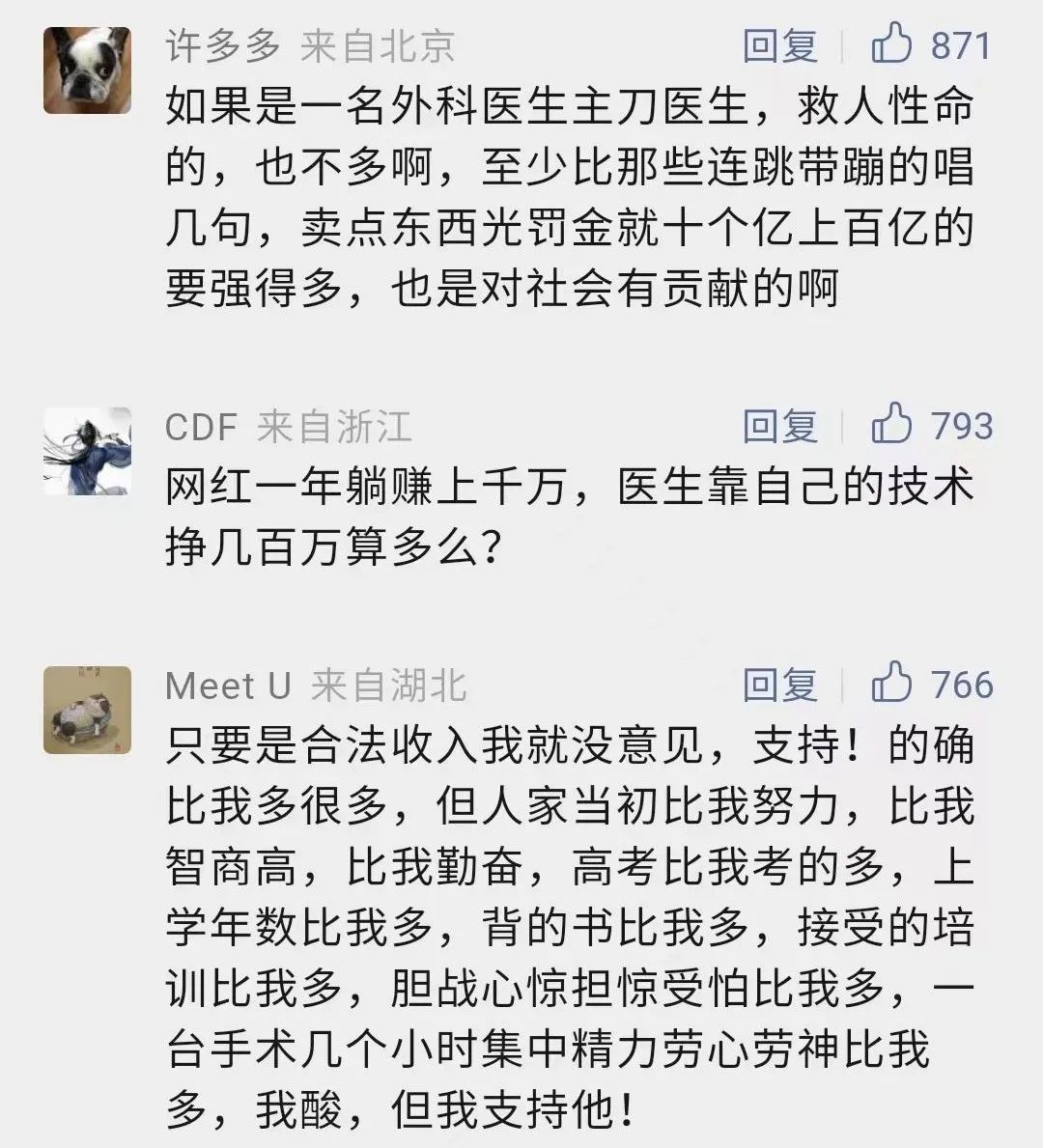Image resolution: width=1043 pixels, height=1148 pixels.
Task: Open 许多多's profile avatar
Action: (x=87, y=70)
